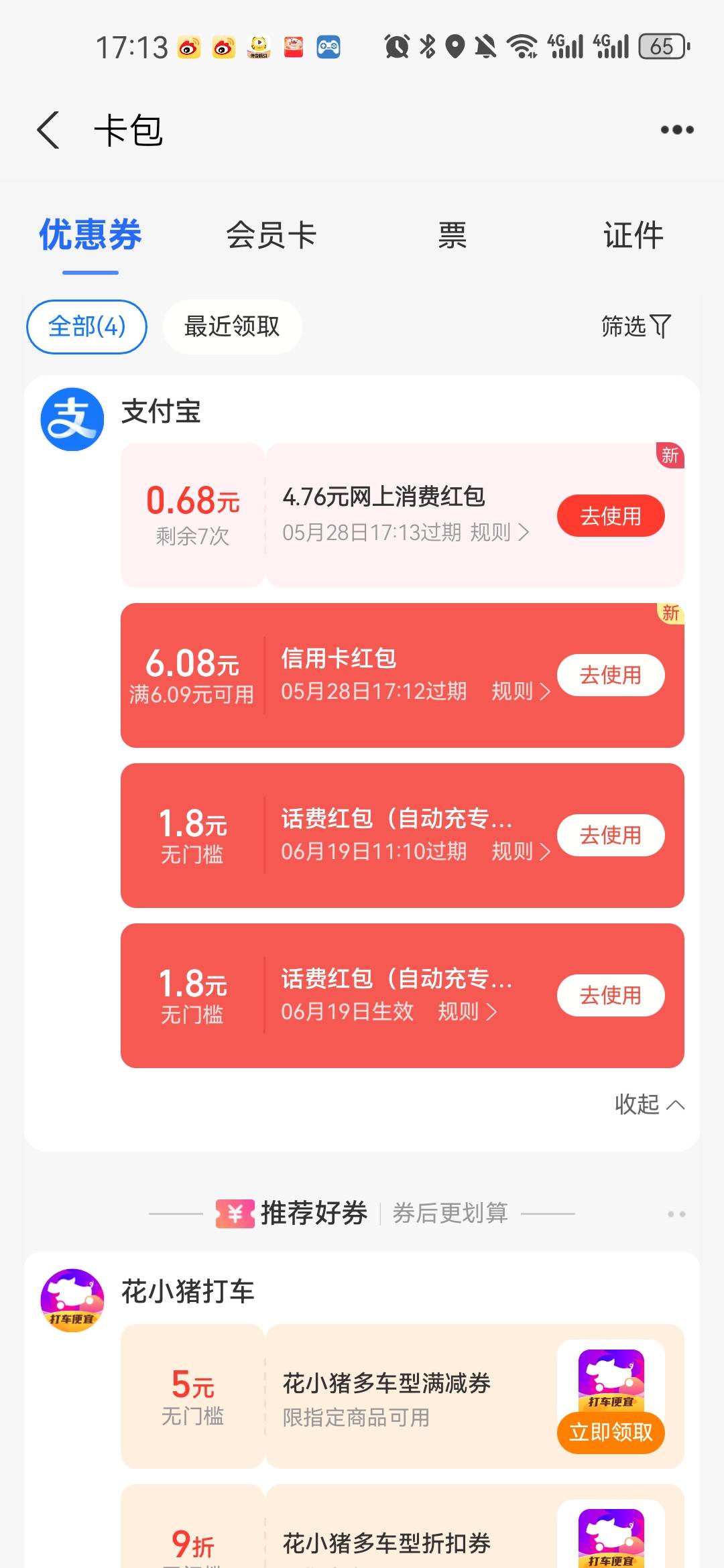Open the 筛选 filter options
The width and height of the screenshot is (724, 1568).
pos(636,326)
